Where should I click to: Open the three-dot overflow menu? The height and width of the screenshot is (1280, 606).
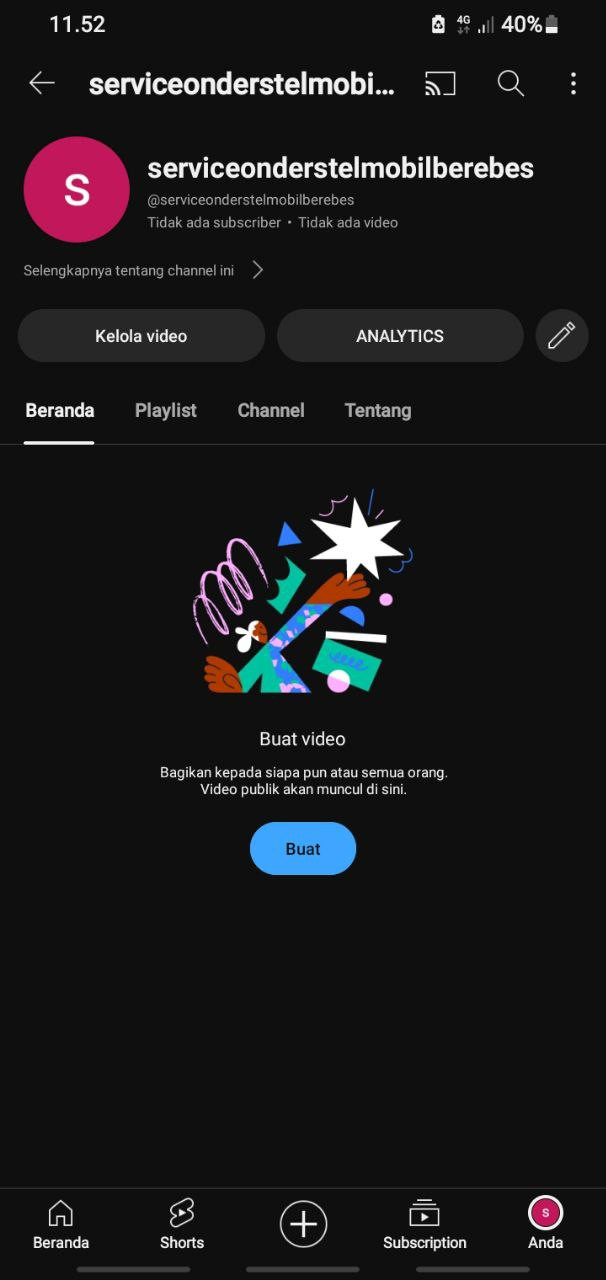(x=573, y=84)
